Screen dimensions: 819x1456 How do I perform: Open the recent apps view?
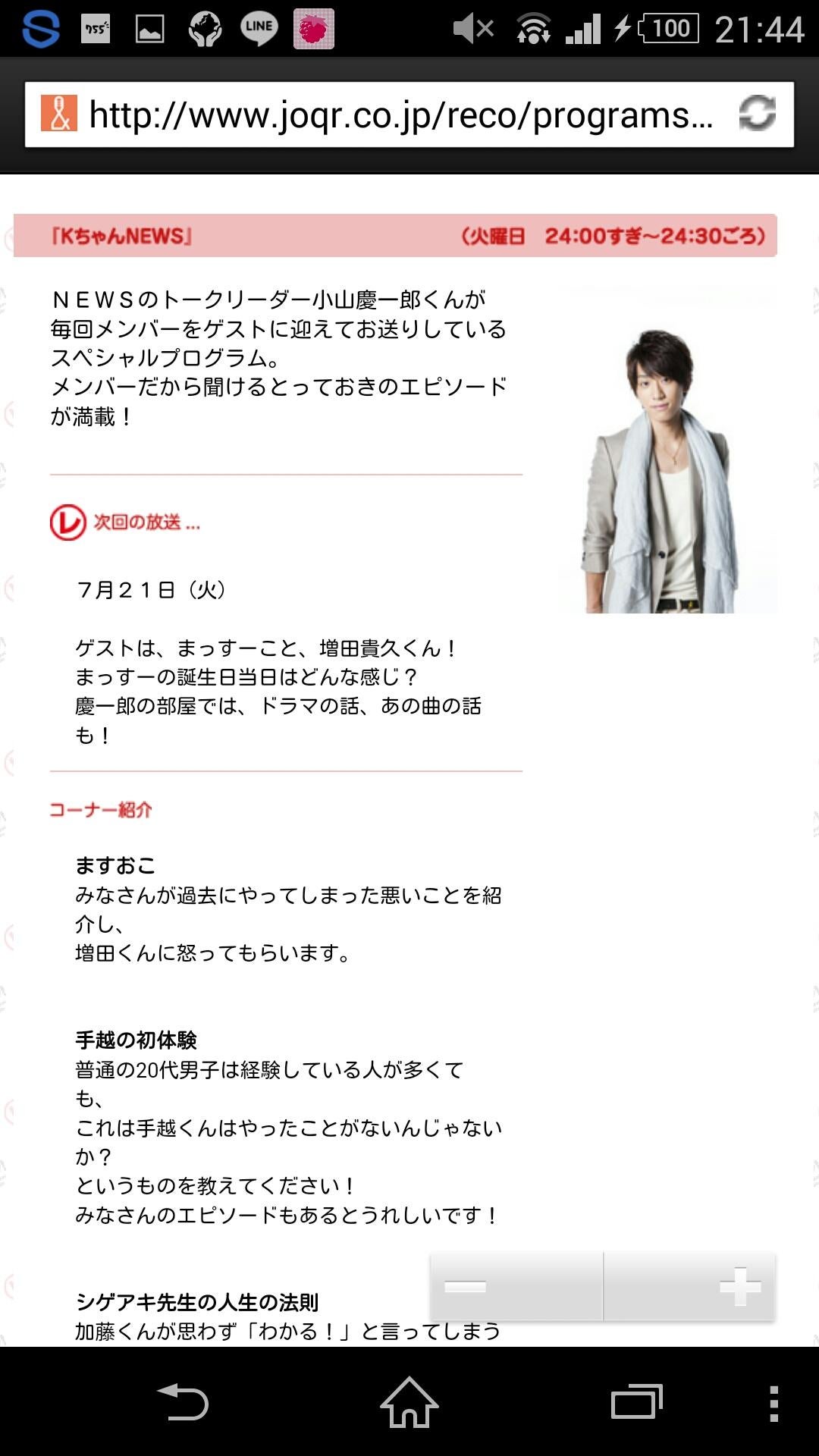pos(636,1402)
